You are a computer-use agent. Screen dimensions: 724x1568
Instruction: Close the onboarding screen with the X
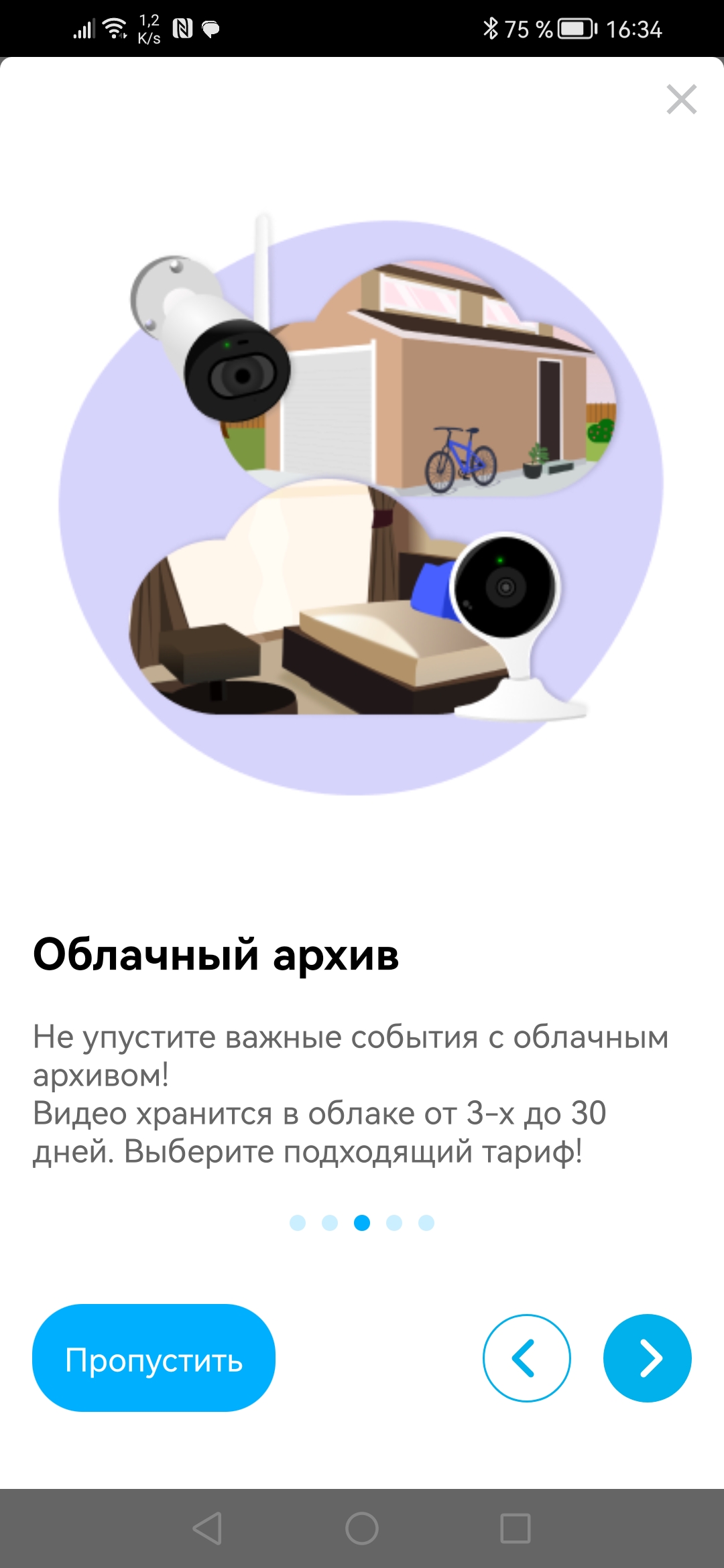(x=682, y=99)
